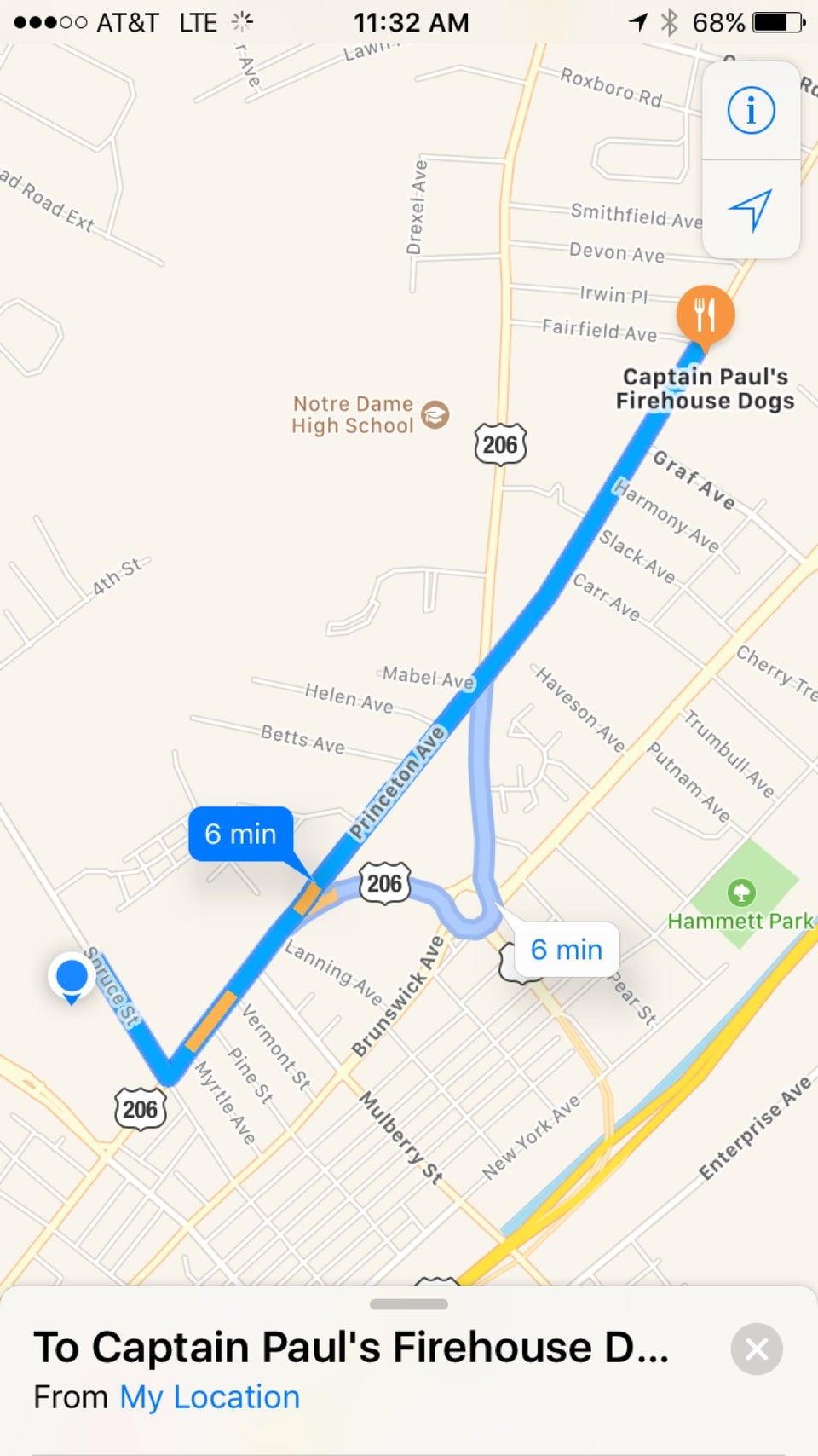This screenshot has height=1456, width=818.
Task: Close the directions card
Action: coord(757,1349)
